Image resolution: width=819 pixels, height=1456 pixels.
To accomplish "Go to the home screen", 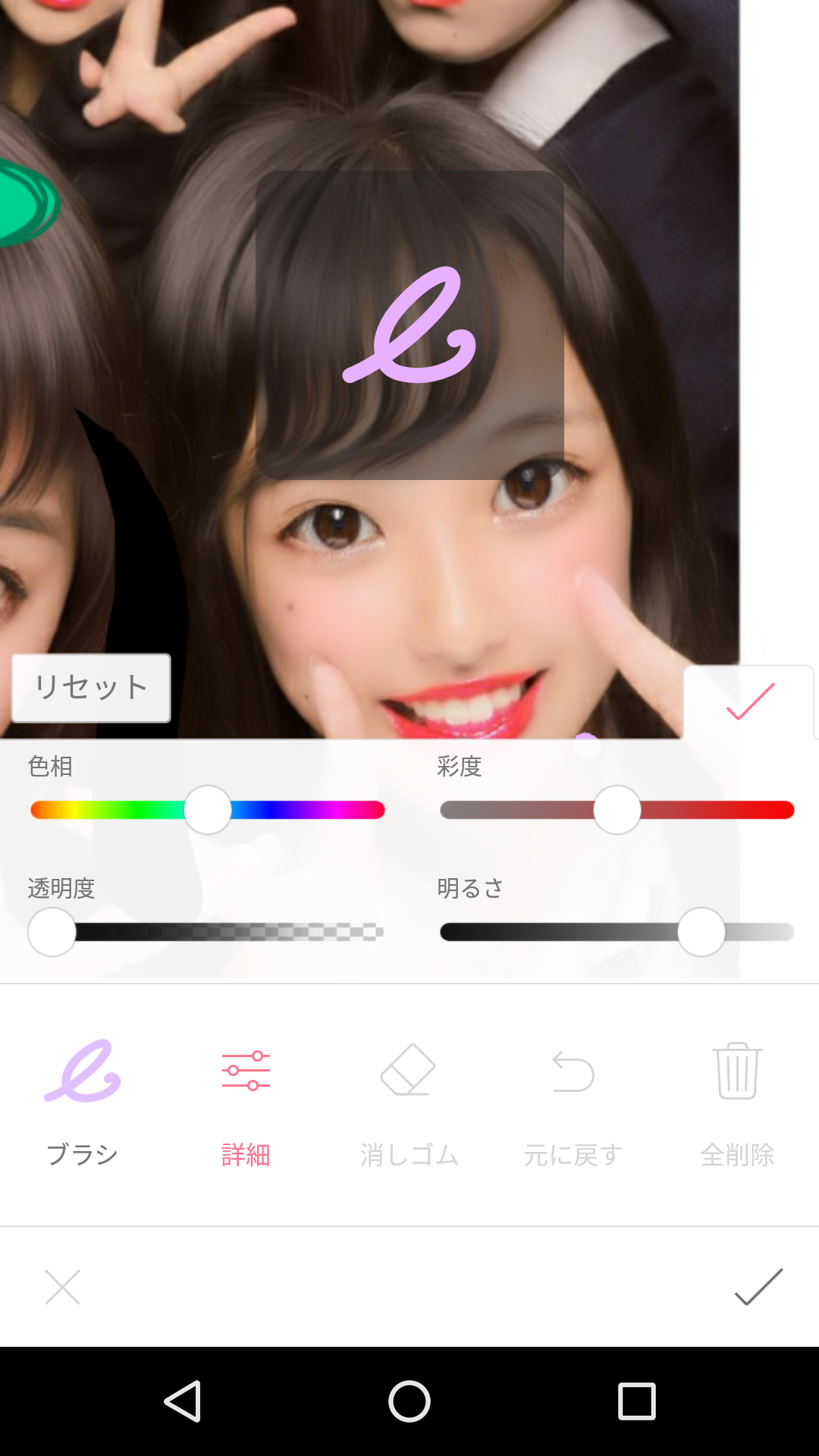I will click(x=409, y=1401).
